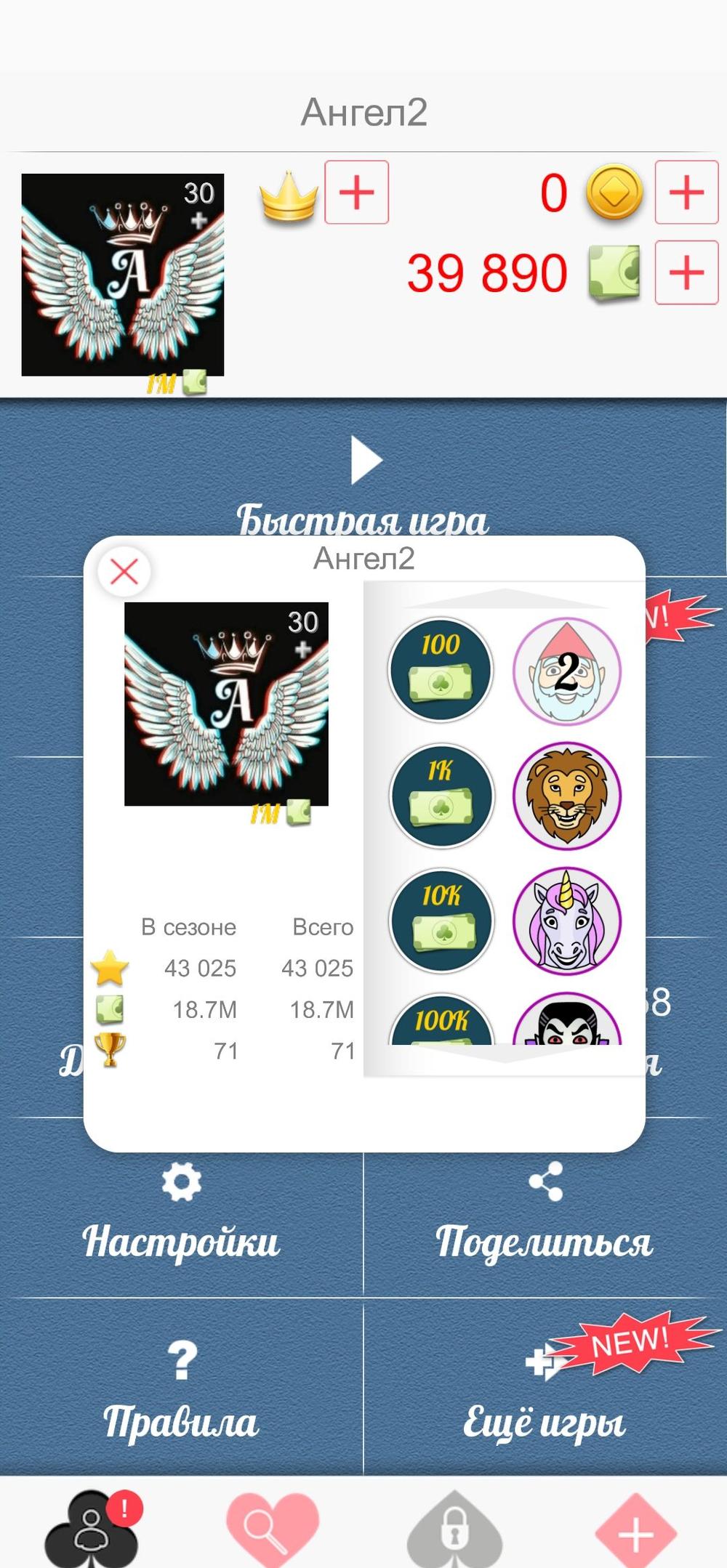
Task: Select the 1K cash gift
Action: coord(441,796)
